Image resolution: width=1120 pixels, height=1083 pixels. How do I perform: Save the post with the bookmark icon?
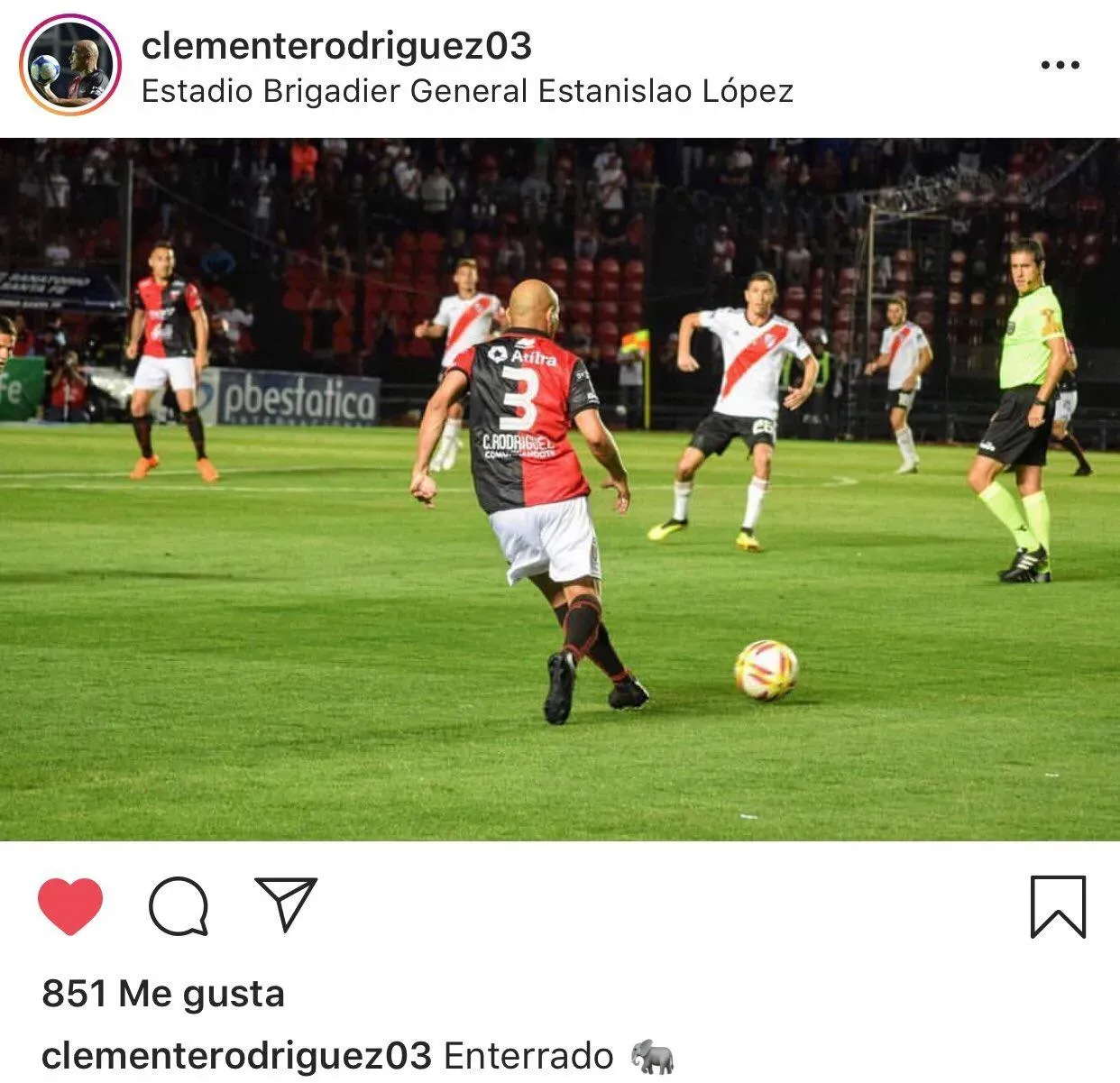[1058, 906]
